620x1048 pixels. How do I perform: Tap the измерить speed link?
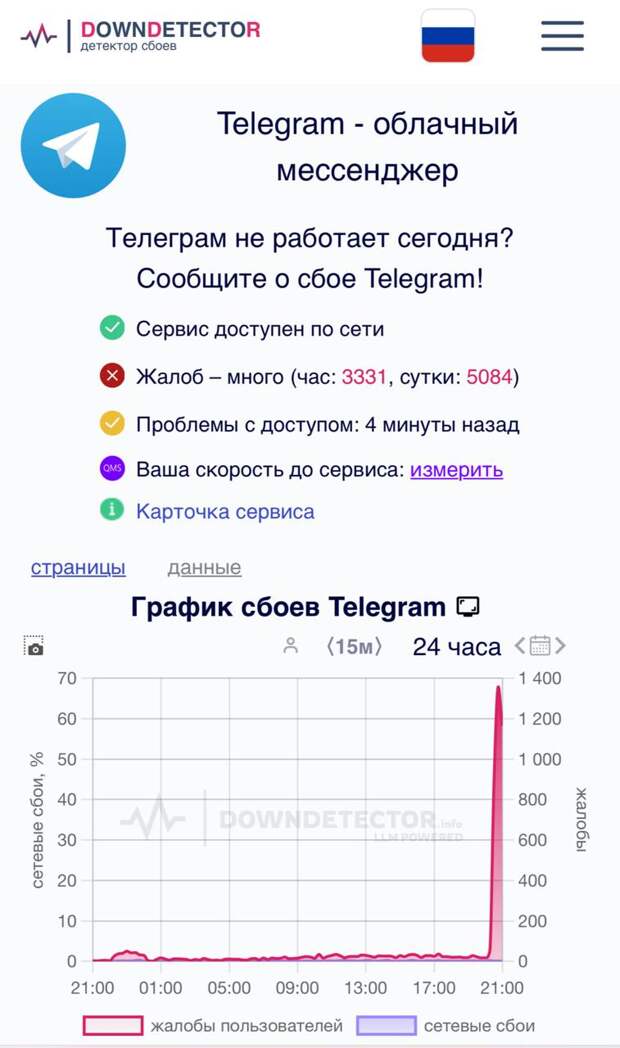coord(456,470)
